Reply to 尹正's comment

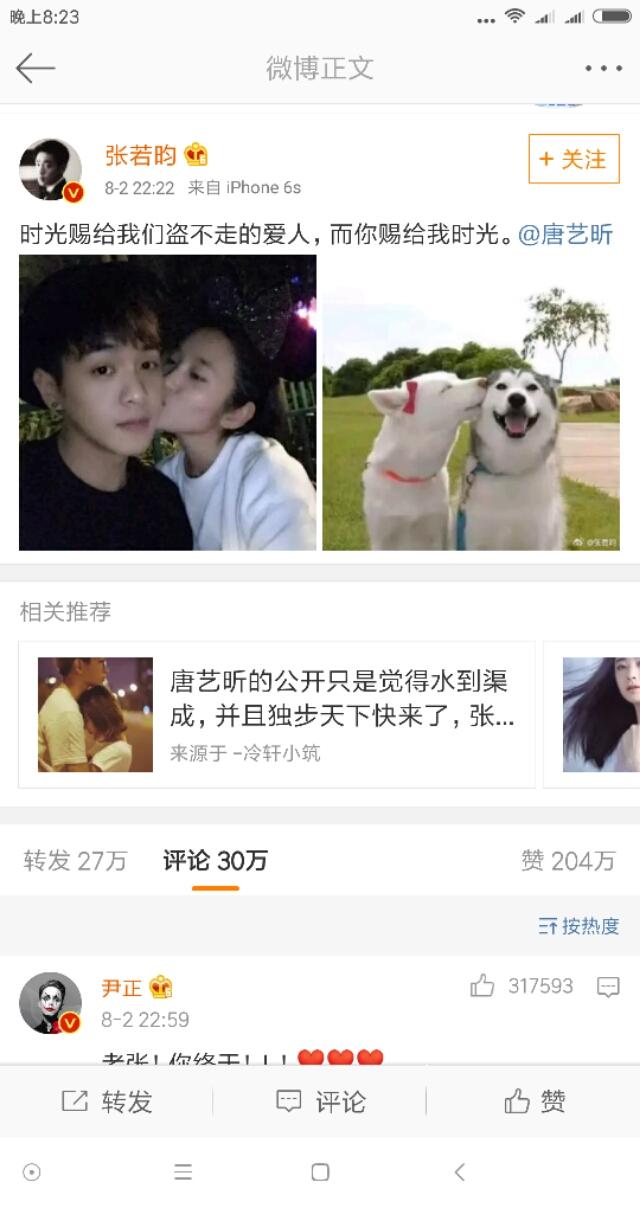608,987
